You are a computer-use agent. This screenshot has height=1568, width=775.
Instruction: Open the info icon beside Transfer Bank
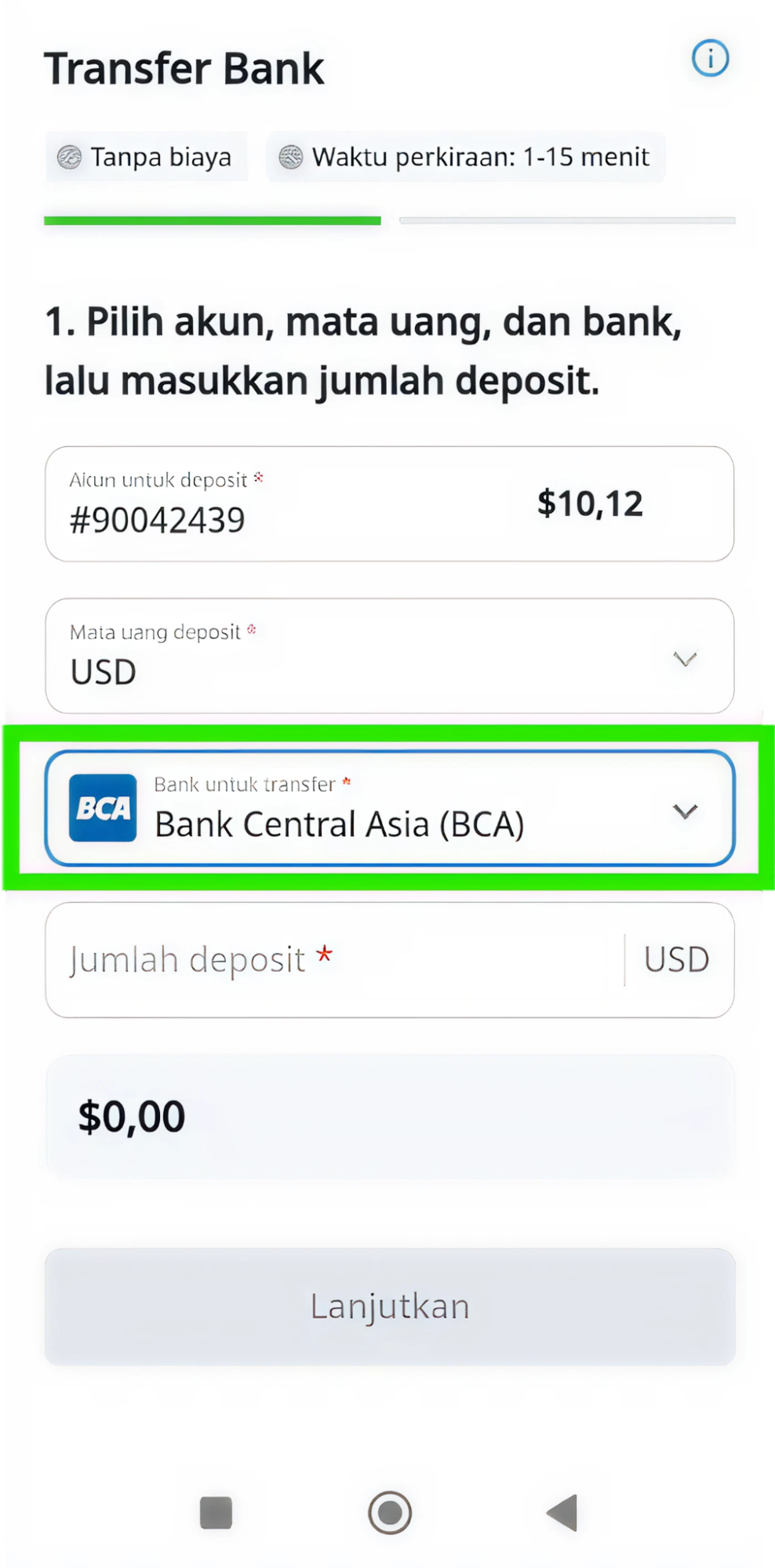coord(710,59)
